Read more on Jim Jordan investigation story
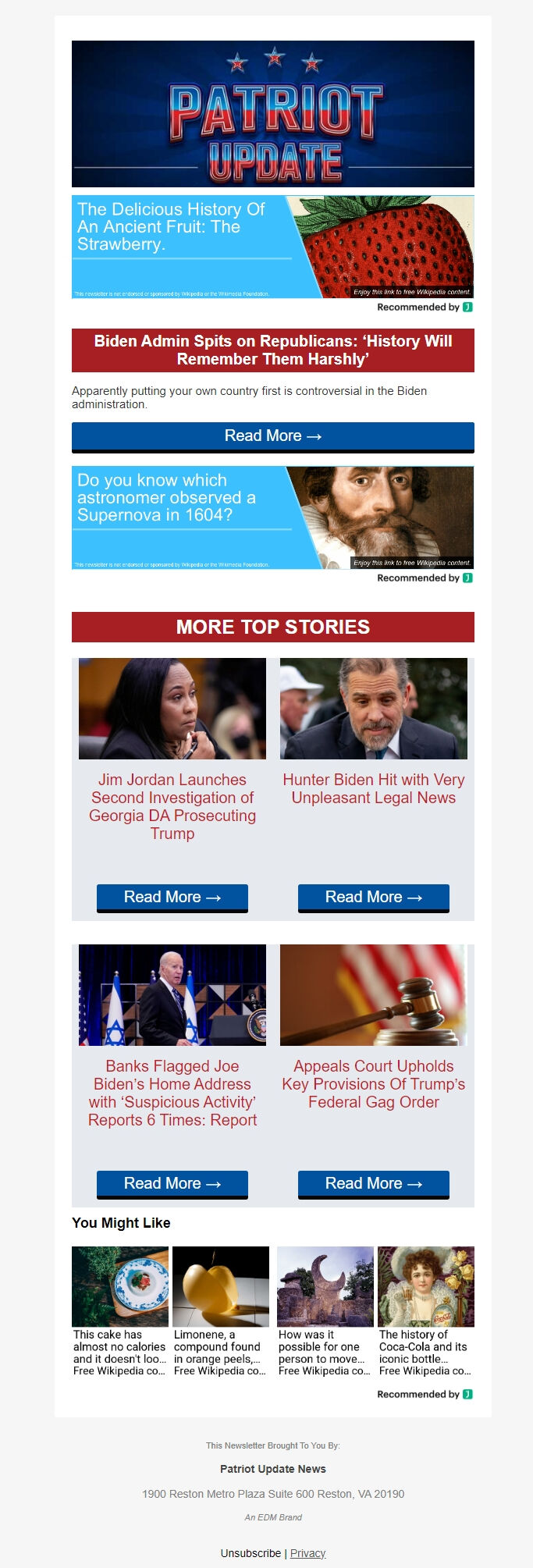The height and width of the screenshot is (1568, 533). pyautogui.click(x=172, y=898)
